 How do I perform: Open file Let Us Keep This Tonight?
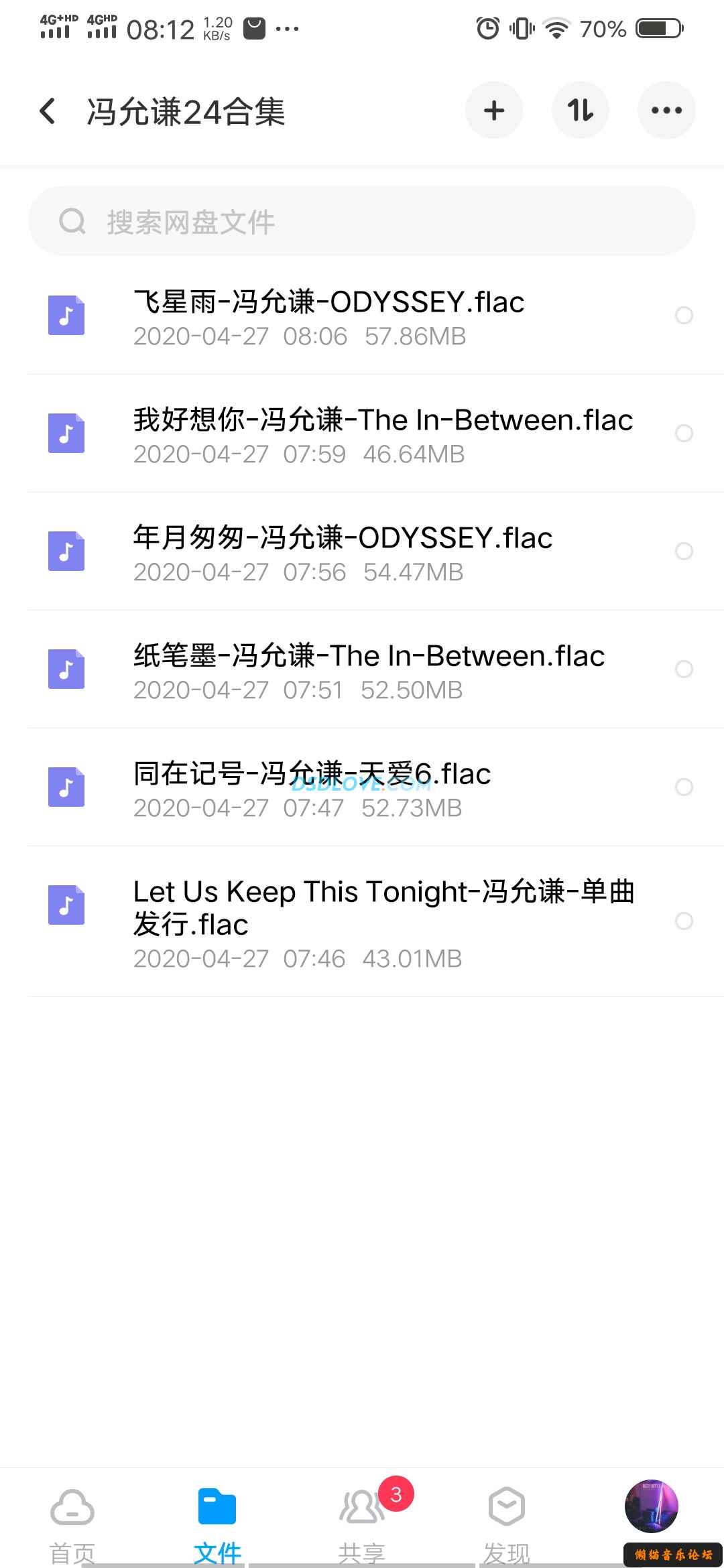point(382,921)
